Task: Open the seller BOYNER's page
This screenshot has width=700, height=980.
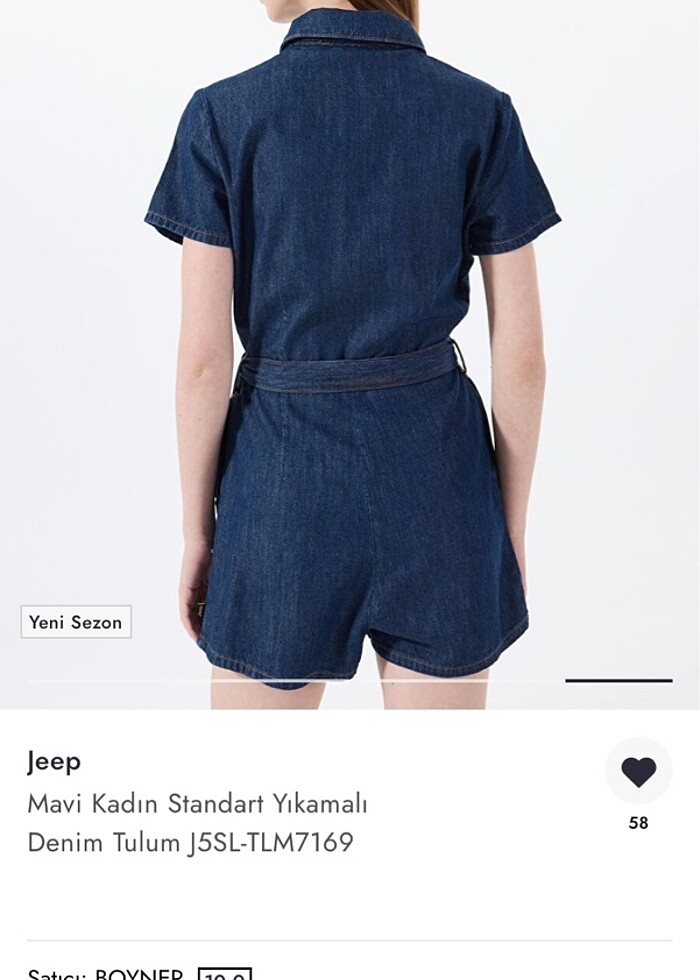Action: (x=138, y=973)
